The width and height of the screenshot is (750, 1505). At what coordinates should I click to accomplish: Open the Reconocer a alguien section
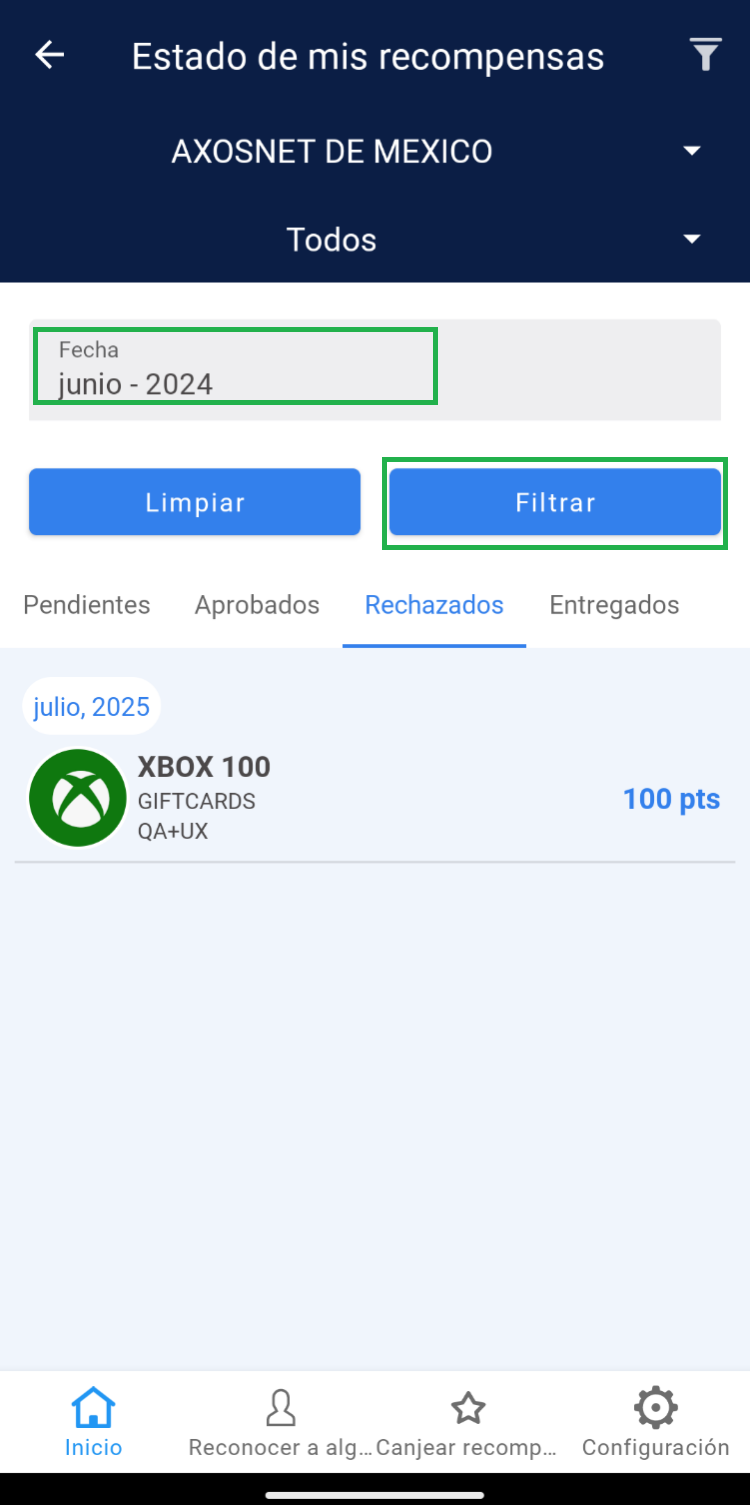[280, 1423]
